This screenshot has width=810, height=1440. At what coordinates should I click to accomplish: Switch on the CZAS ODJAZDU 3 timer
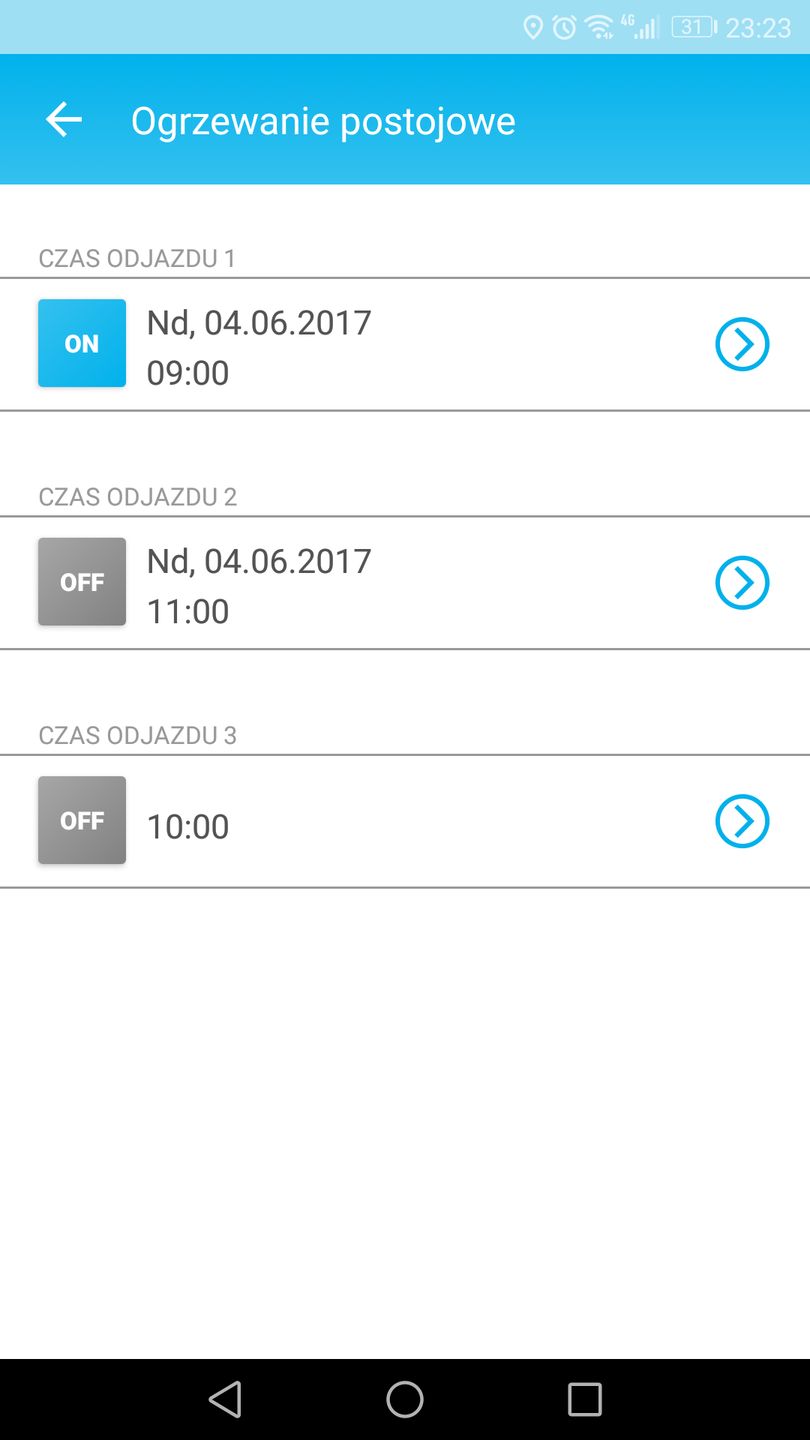point(81,819)
